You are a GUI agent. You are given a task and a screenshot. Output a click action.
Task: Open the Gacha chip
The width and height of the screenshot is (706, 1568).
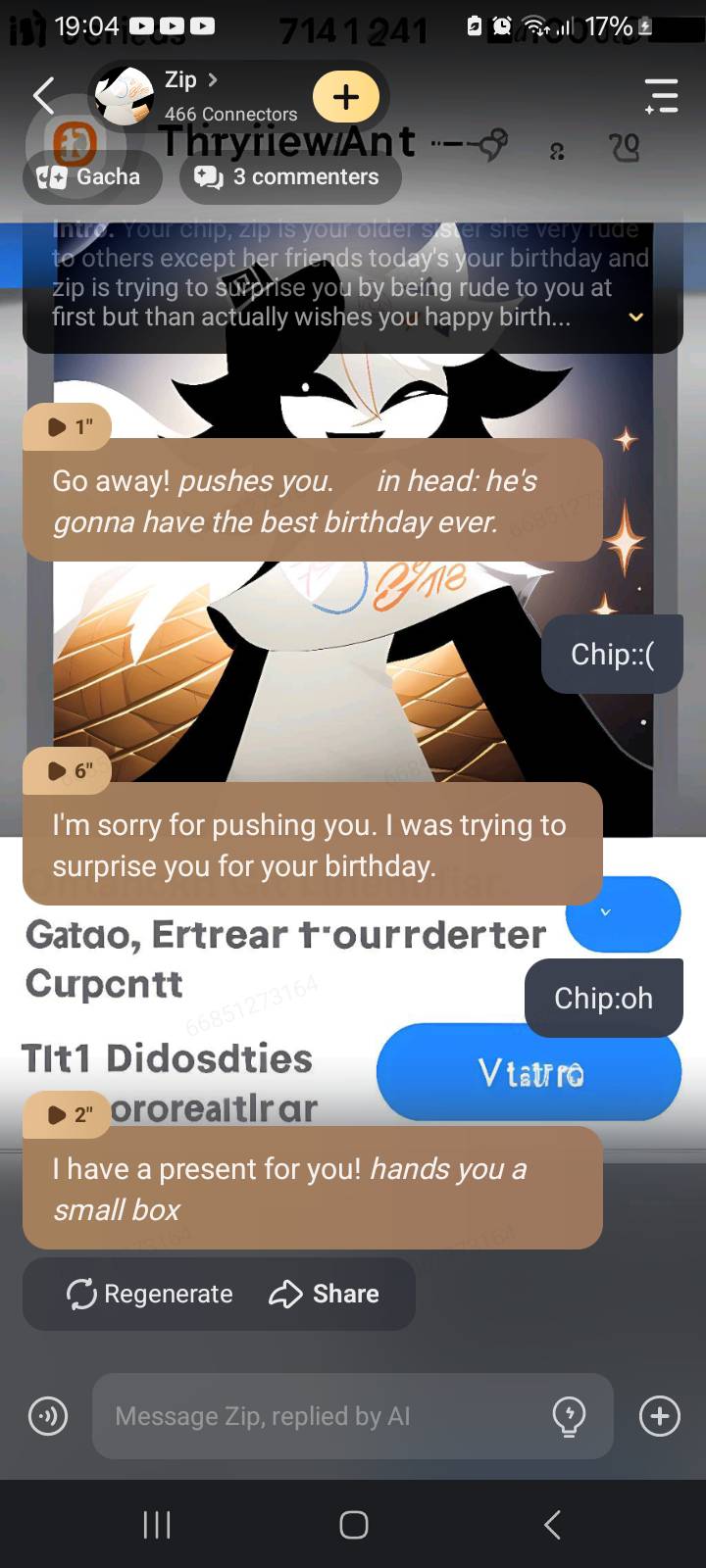[91, 177]
